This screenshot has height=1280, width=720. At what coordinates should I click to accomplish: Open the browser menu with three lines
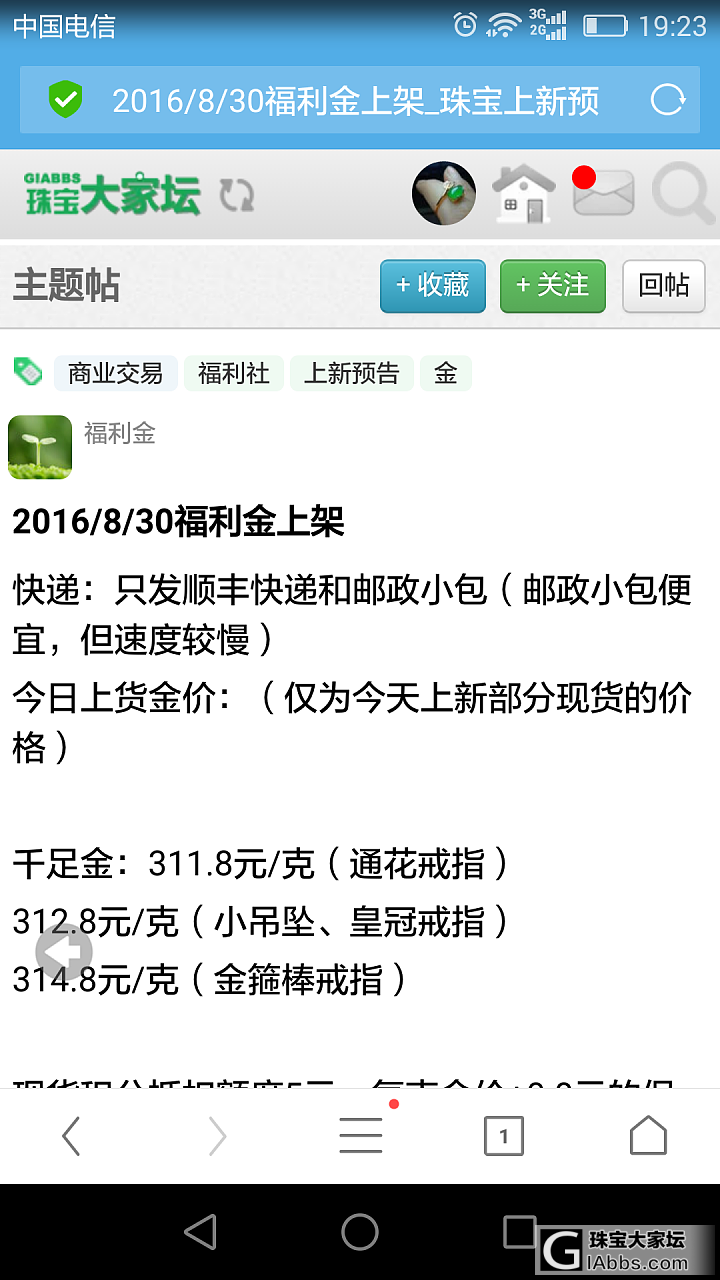(360, 1136)
